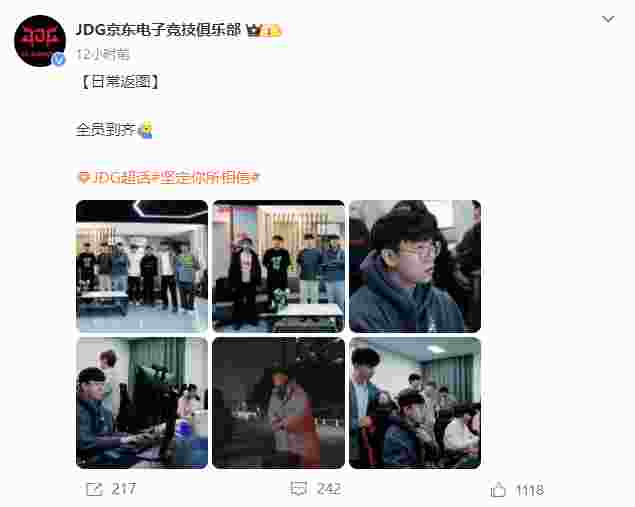The width and height of the screenshot is (635, 507).
Task: Open JDG京东电子竞技俱乐部 profile avatar
Action: point(40,39)
